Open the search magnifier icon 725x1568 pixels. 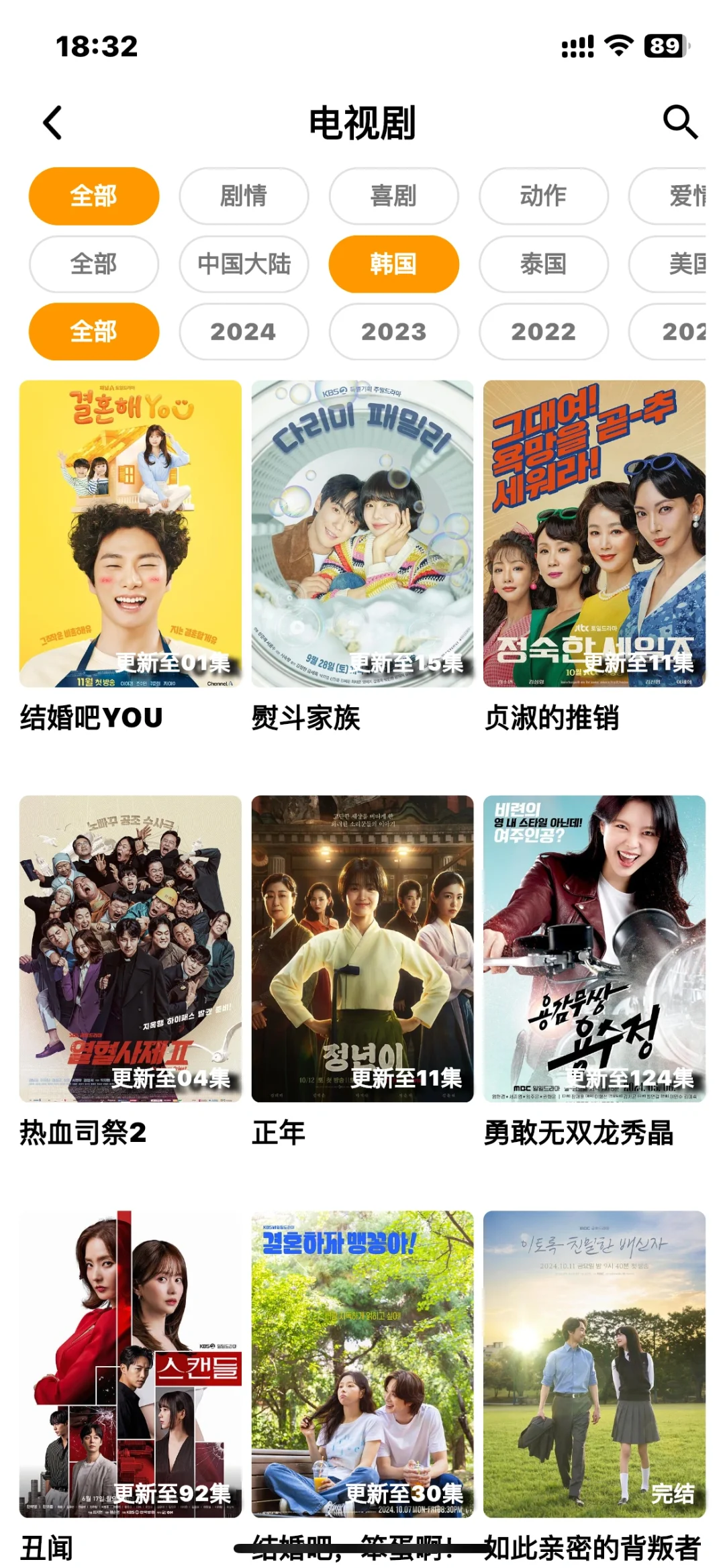pyautogui.click(x=679, y=122)
